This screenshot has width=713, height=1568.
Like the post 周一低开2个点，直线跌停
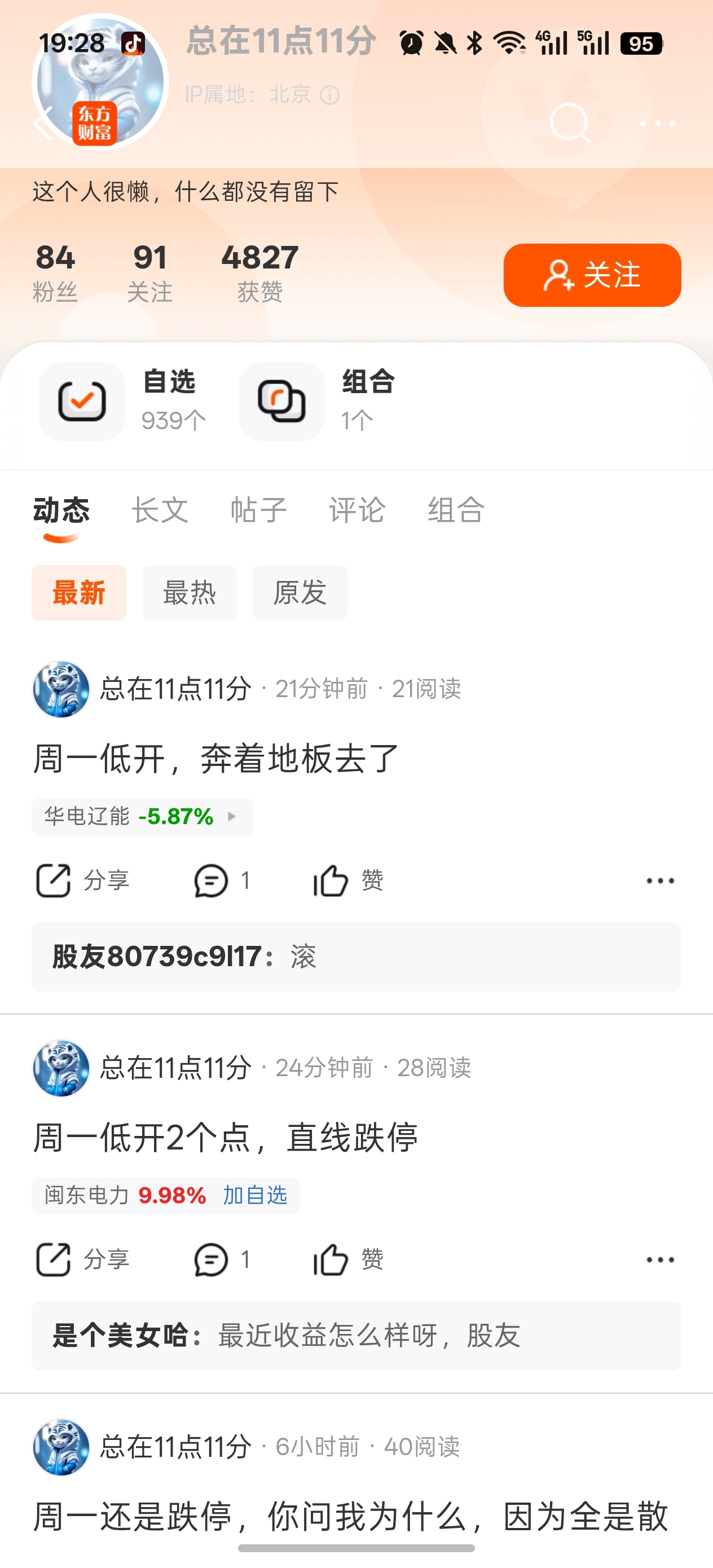[347, 1259]
